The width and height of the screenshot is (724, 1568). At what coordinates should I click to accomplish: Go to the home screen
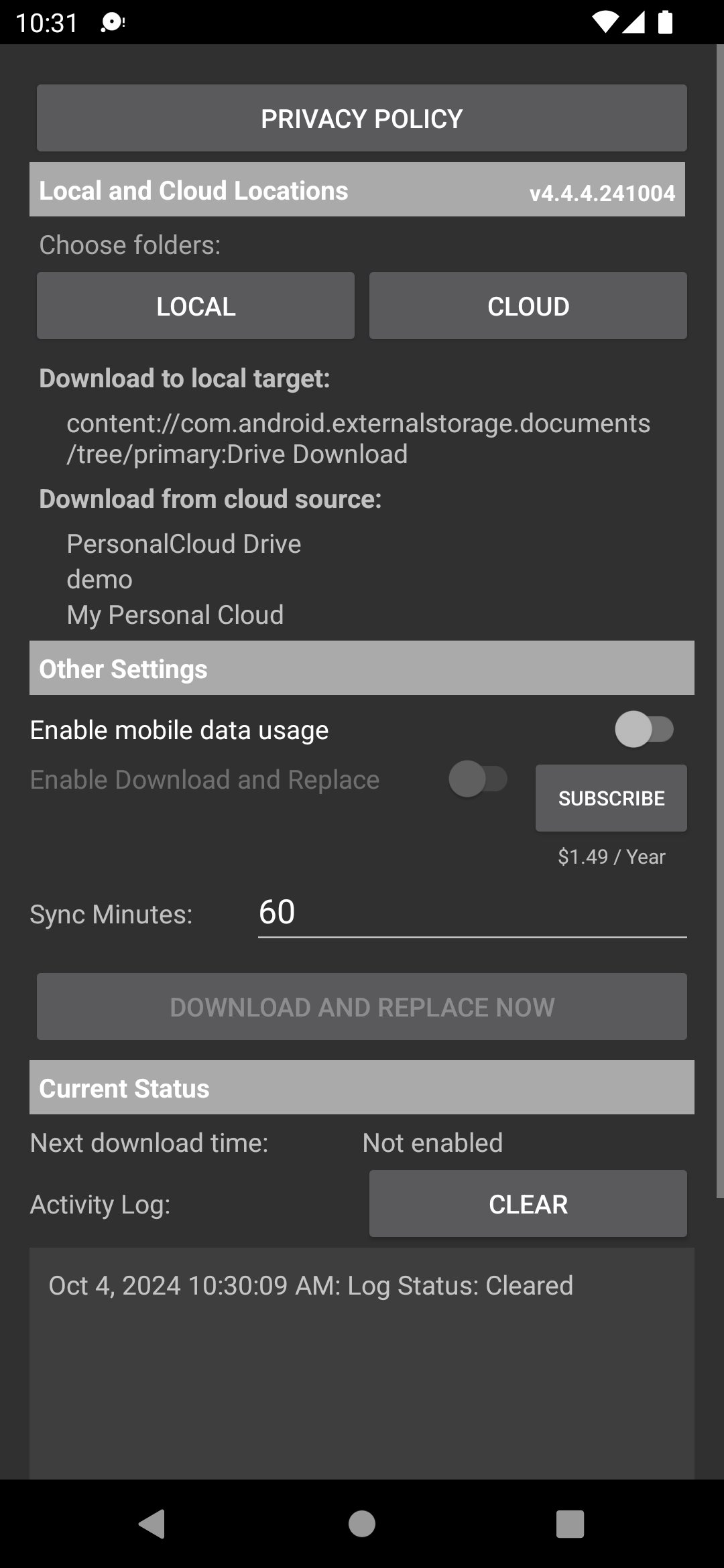coord(362,1524)
